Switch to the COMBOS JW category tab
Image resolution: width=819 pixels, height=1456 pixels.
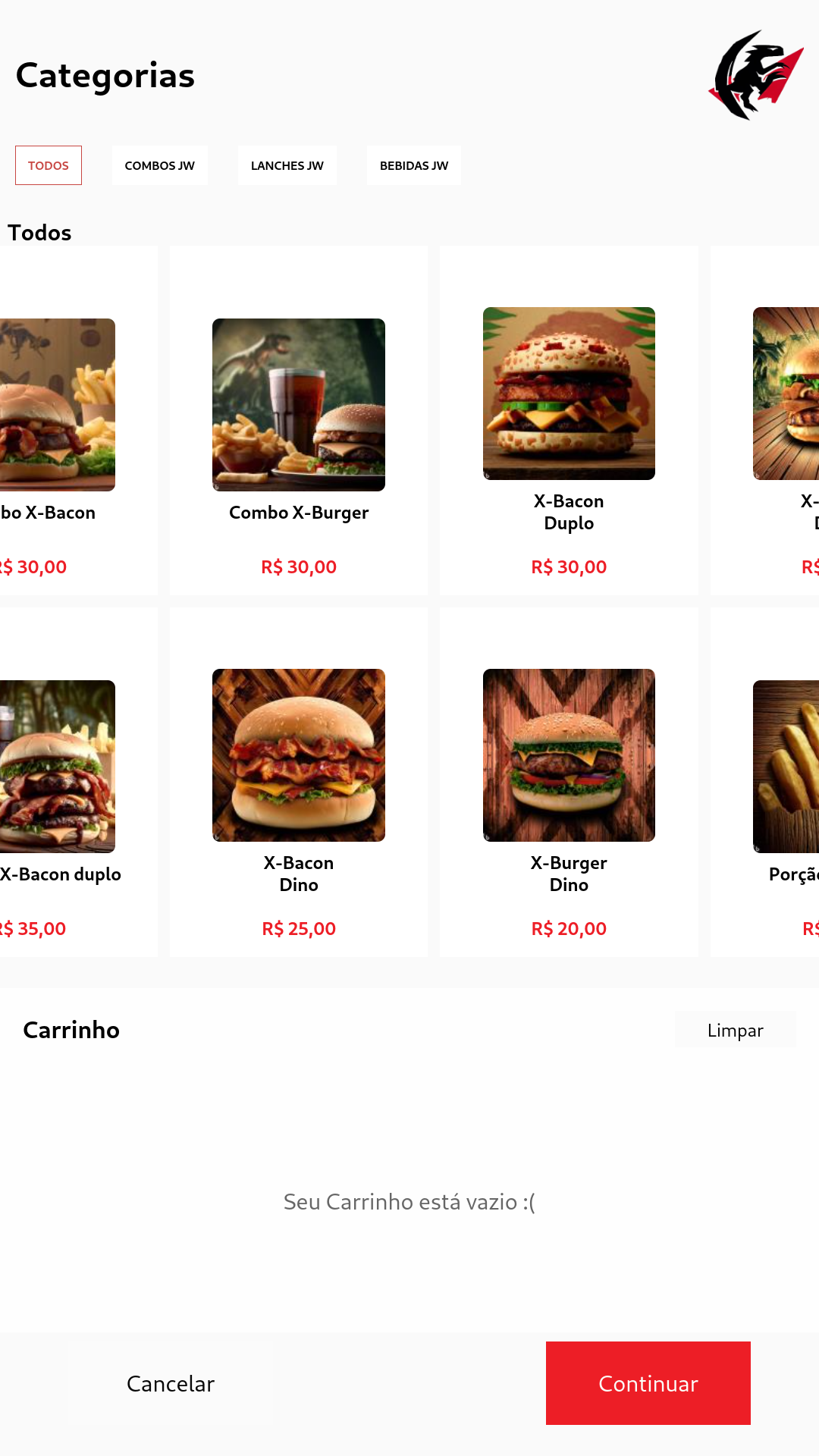coord(160,165)
